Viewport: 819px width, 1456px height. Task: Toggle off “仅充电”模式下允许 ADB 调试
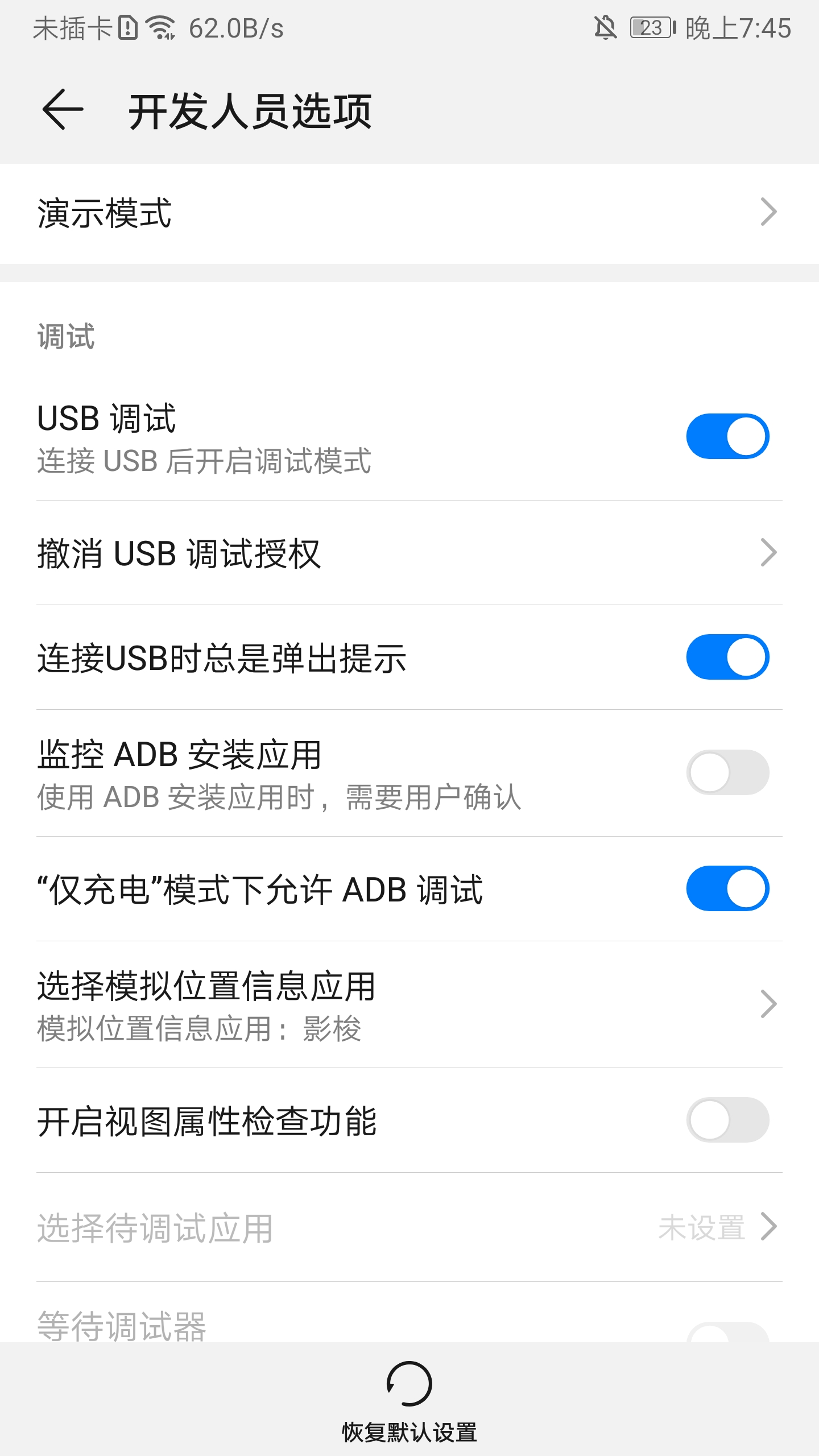727,888
